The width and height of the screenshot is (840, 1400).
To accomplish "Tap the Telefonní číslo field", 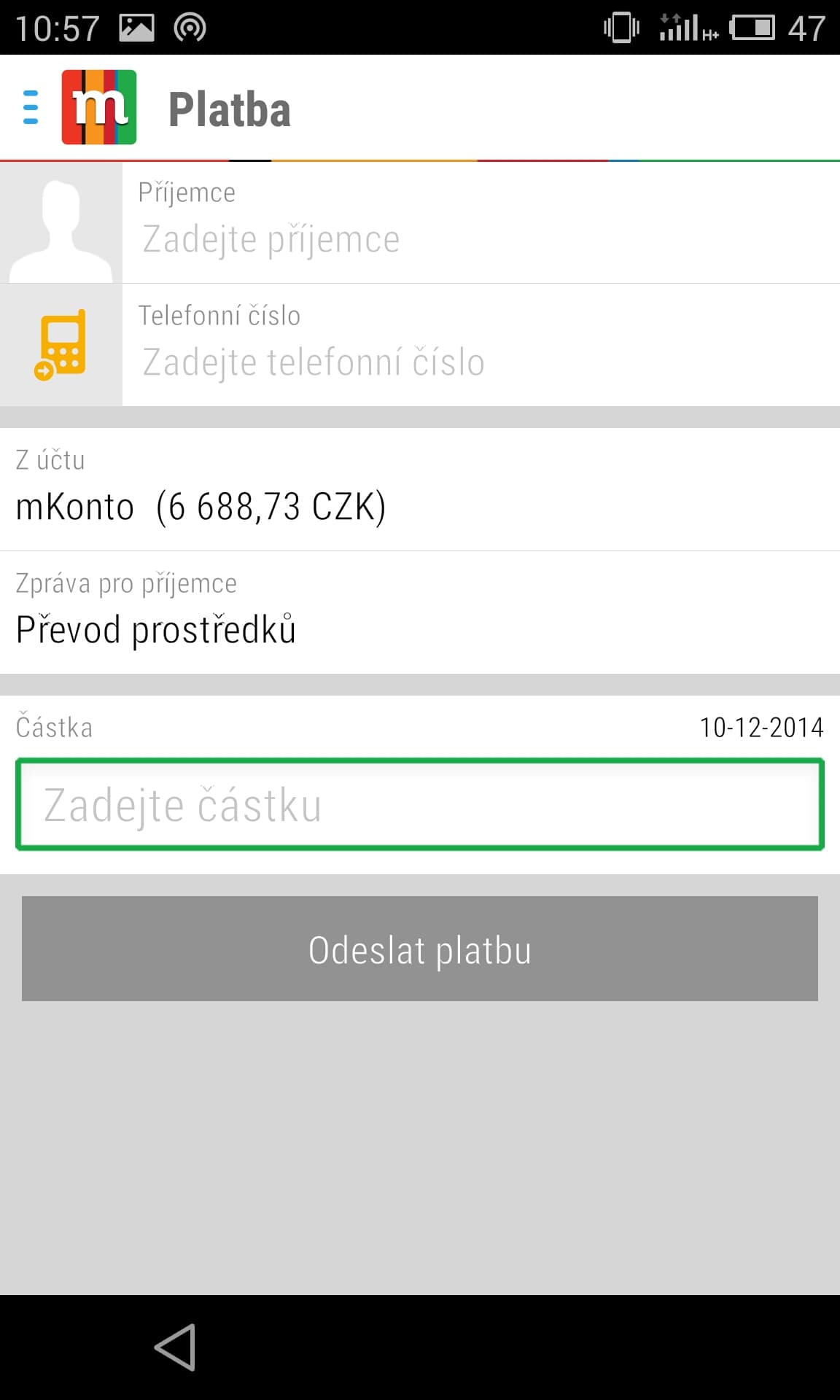I will (481, 345).
